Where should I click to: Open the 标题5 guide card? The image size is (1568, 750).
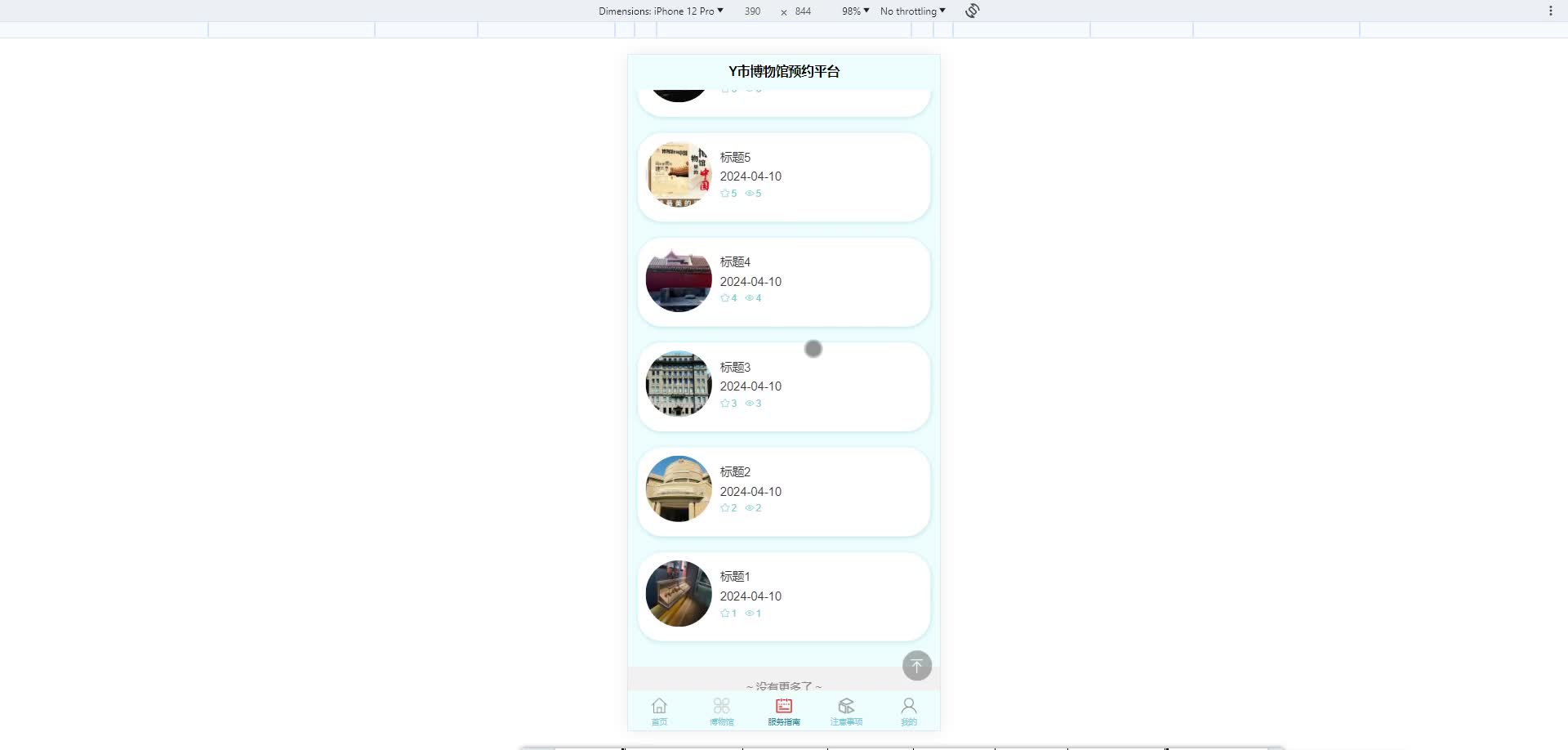click(783, 176)
